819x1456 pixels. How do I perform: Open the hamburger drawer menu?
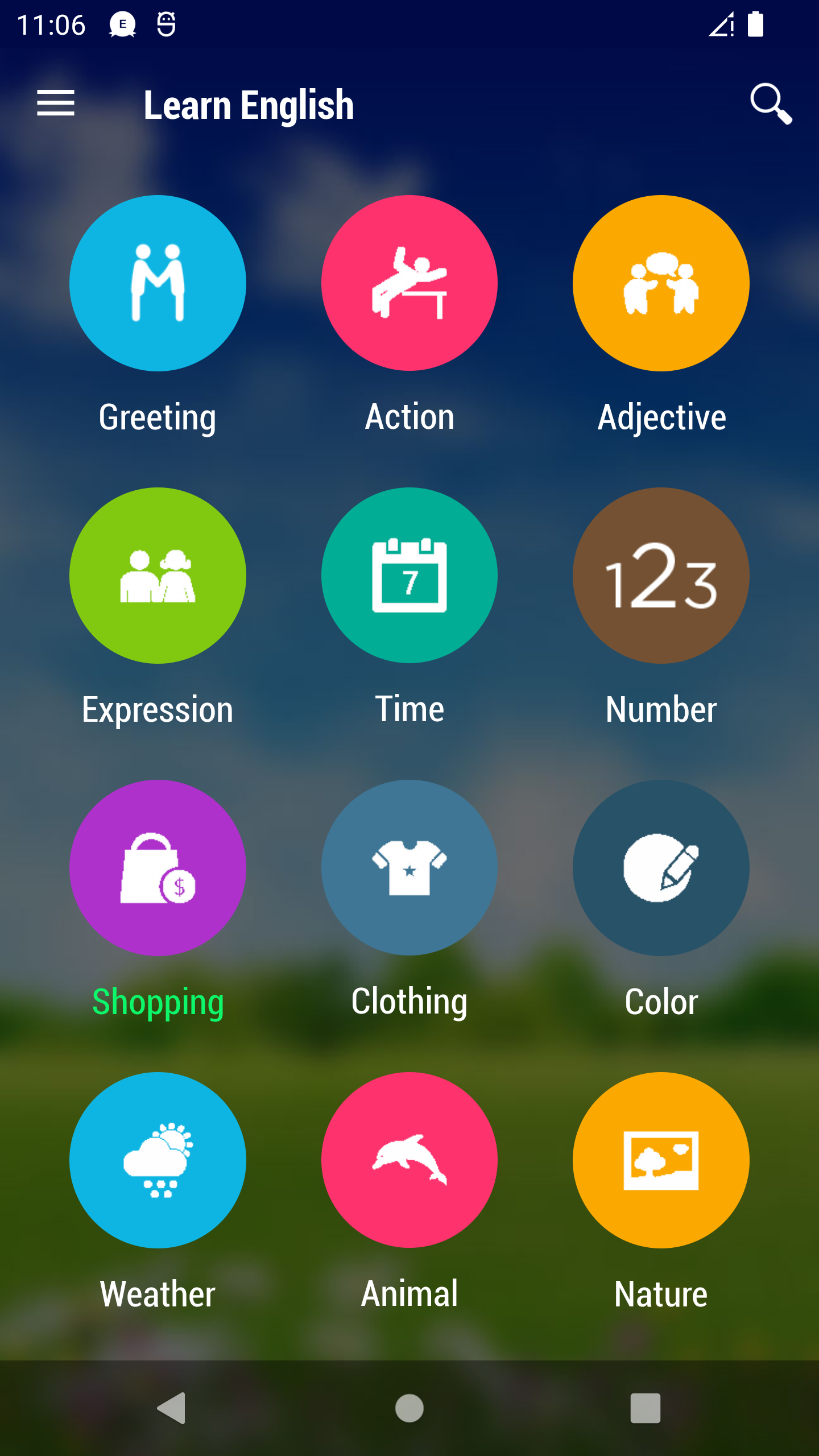[x=56, y=104]
